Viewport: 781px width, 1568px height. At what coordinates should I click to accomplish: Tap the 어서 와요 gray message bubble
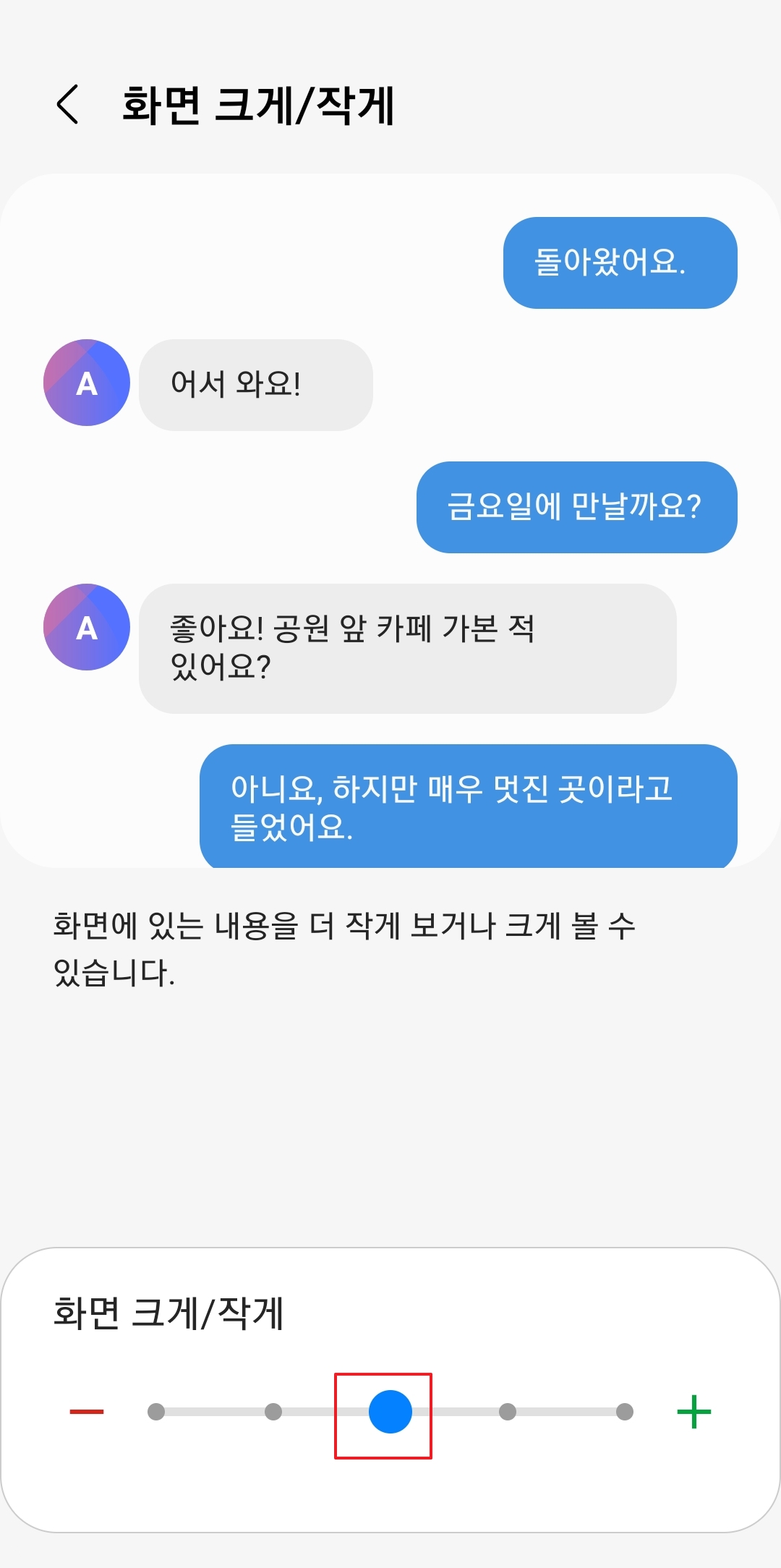(257, 384)
